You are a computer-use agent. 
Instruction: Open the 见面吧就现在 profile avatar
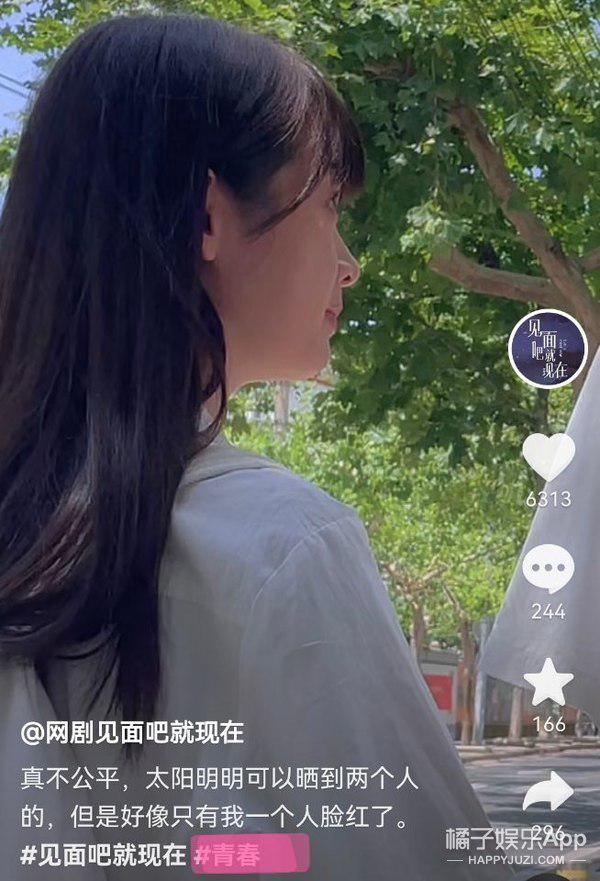tap(547, 348)
